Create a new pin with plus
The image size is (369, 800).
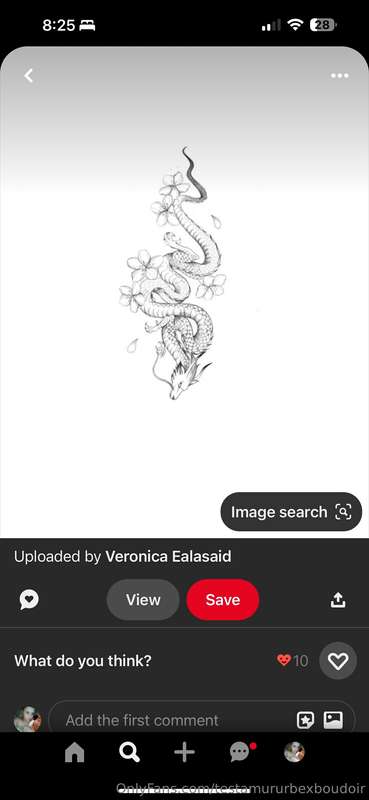click(184, 752)
